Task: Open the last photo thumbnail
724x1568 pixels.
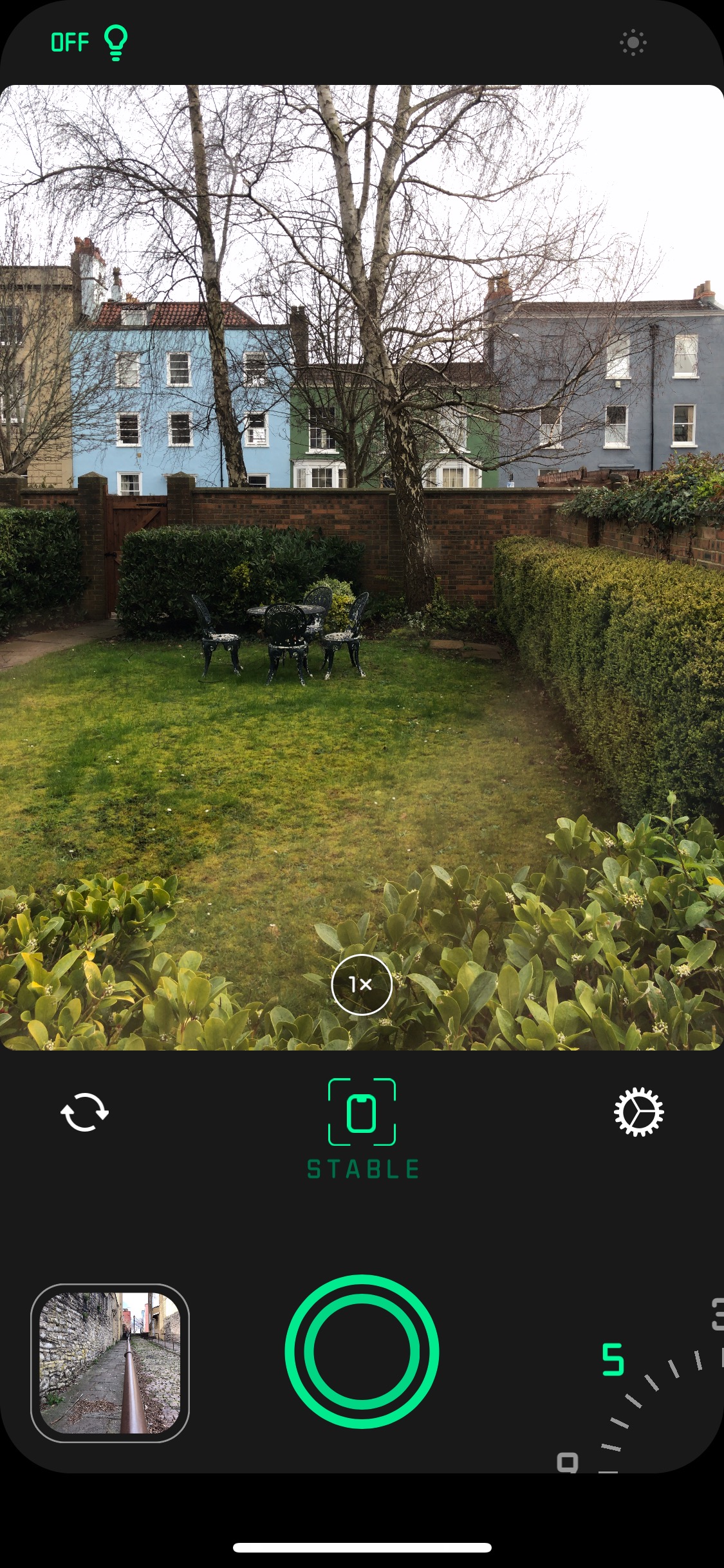Action: tap(110, 1363)
